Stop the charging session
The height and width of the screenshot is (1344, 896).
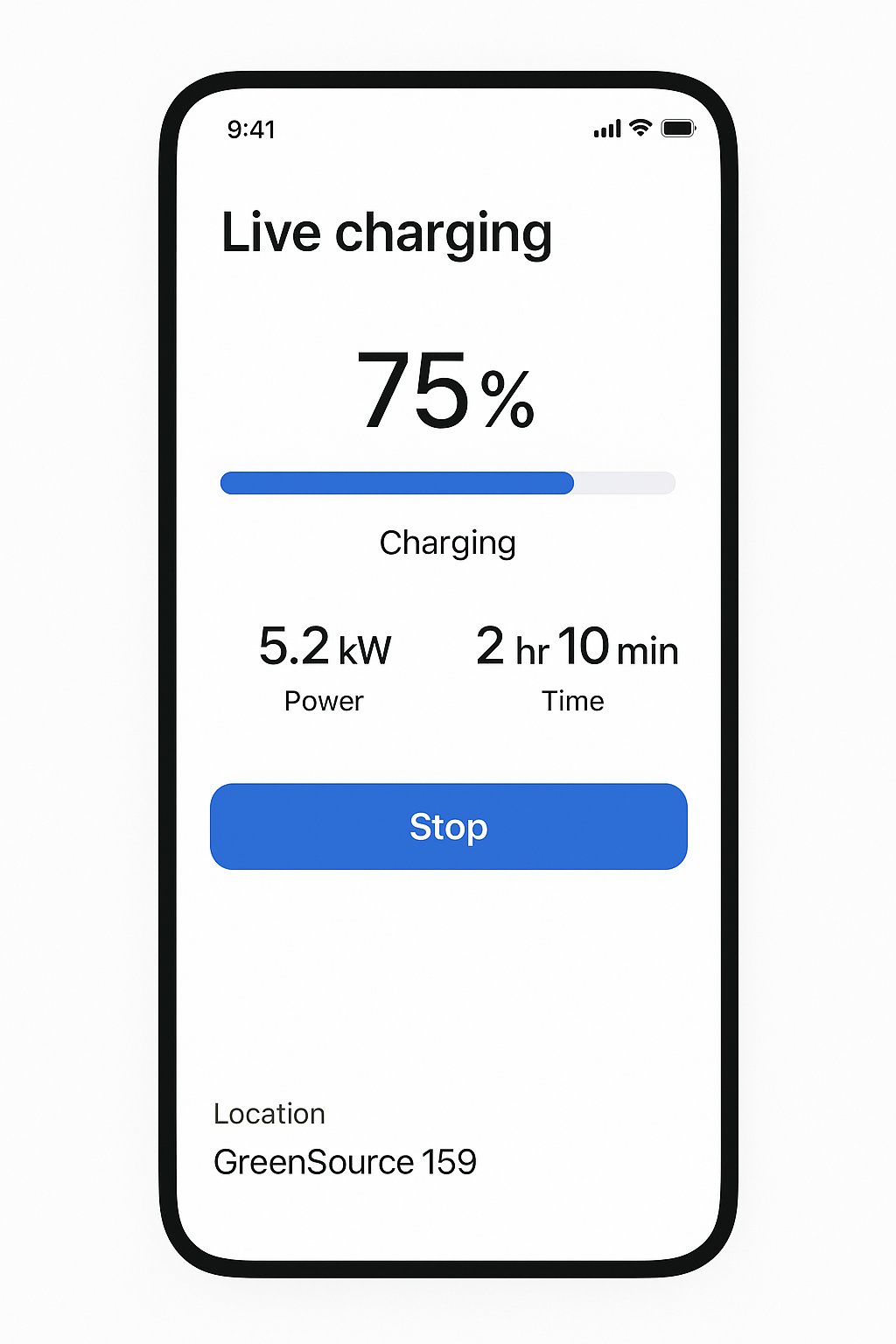tap(448, 826)
